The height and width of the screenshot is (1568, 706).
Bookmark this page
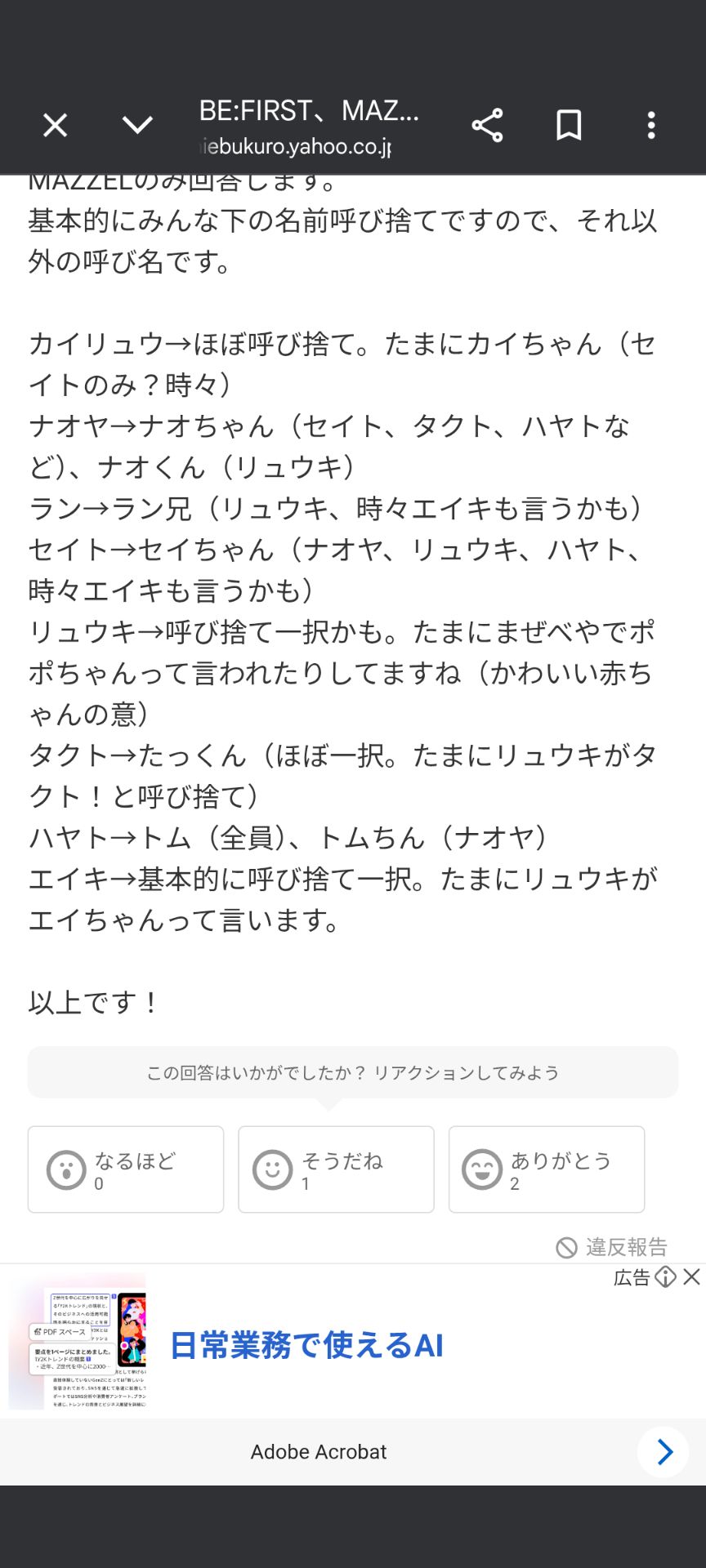pos(569,126)
